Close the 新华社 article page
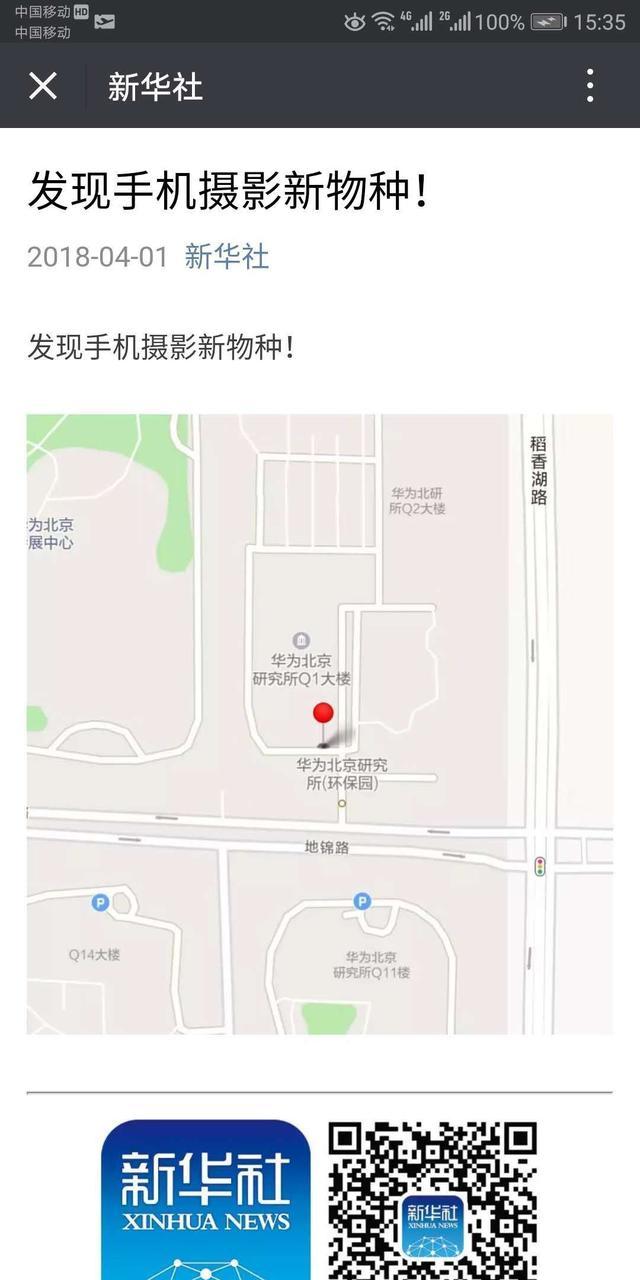This screenshot has width=640, height=1280. (x=43, y=86)
